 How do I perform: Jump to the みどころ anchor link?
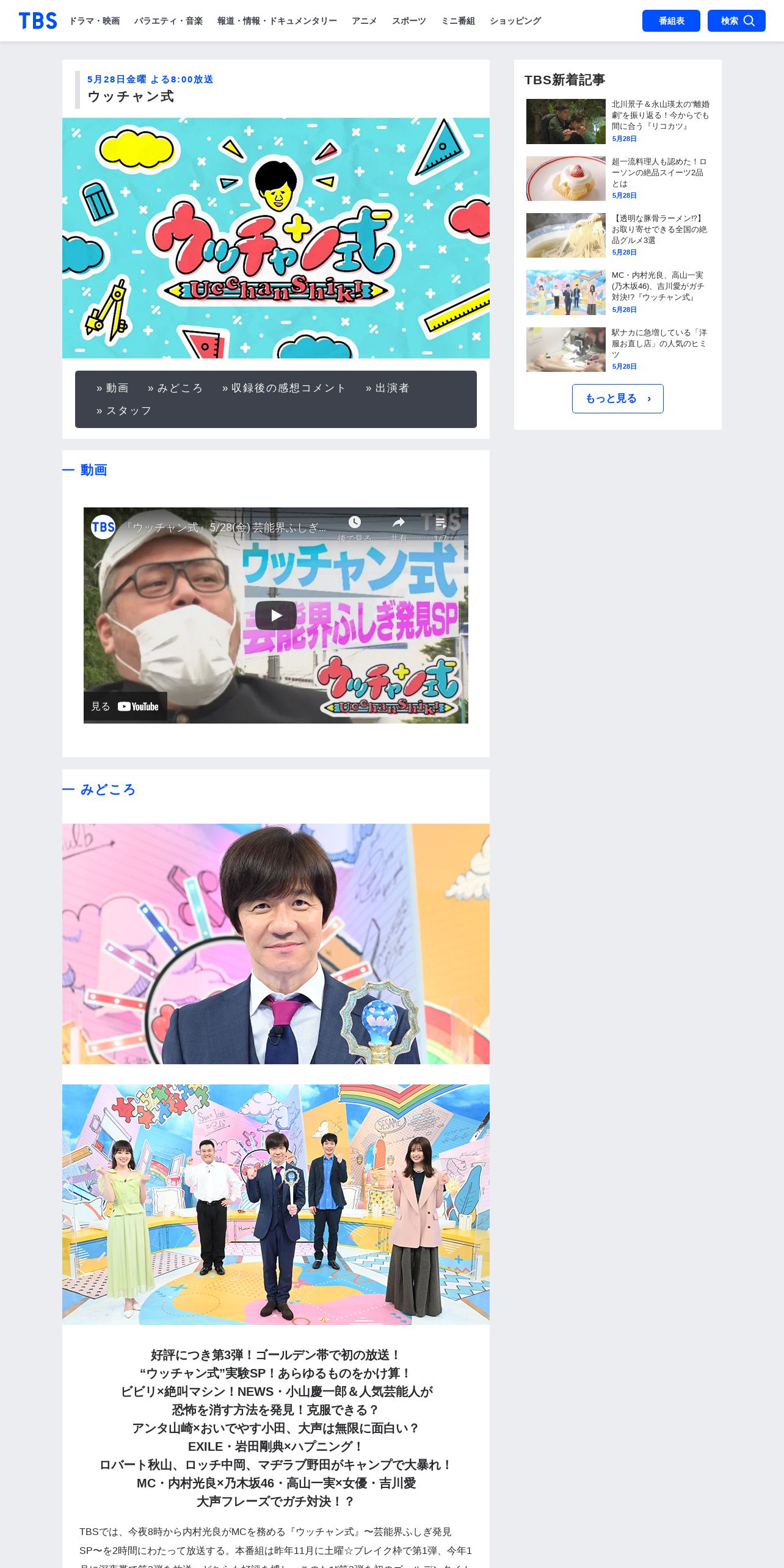click(175, 388)
